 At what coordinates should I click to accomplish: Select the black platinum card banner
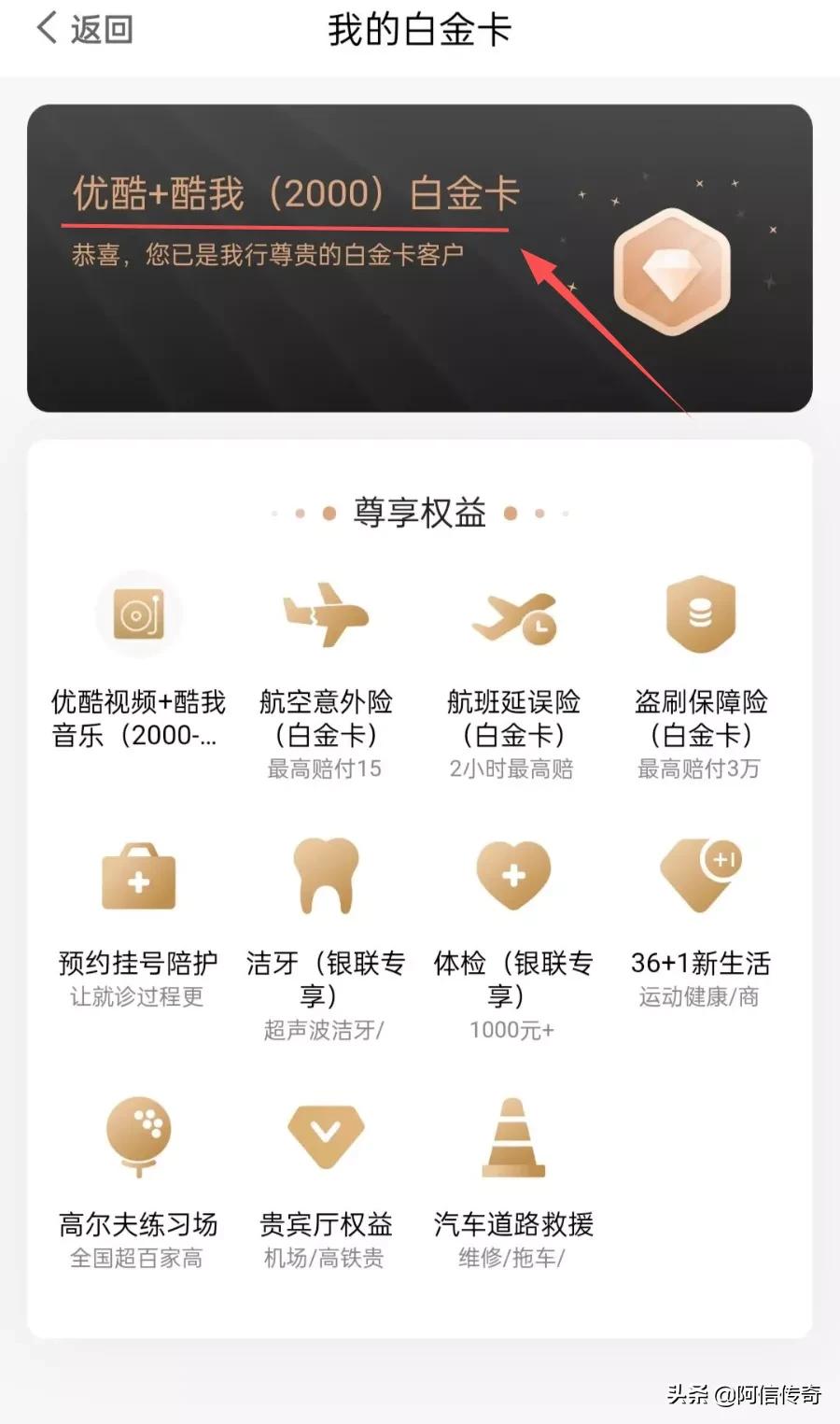[420, 259]
